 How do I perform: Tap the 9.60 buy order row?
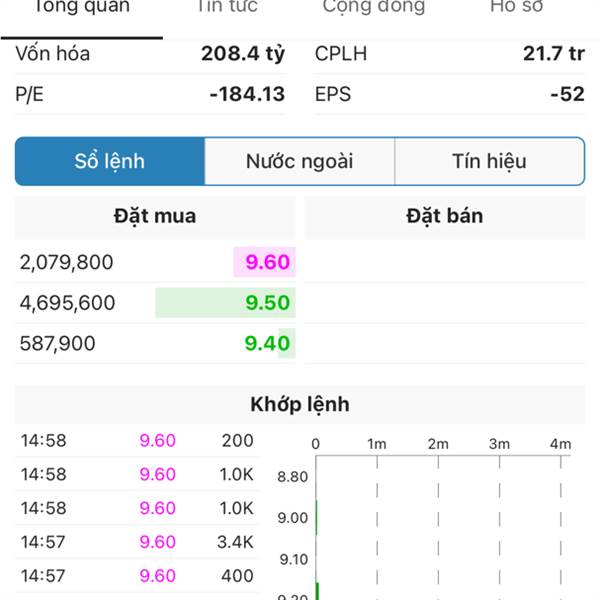[x=155, y=263]
